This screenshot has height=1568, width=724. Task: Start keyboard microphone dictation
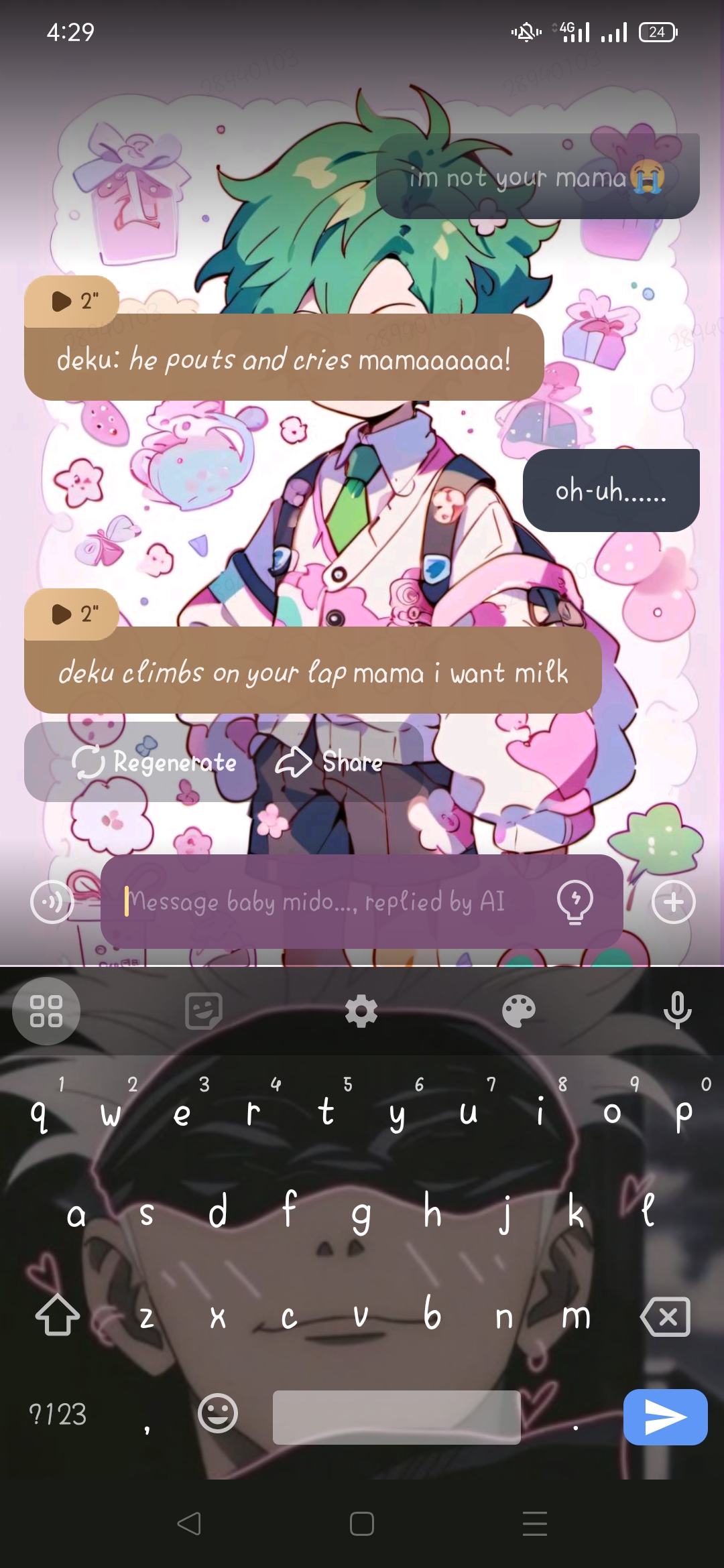(677, 1010)
